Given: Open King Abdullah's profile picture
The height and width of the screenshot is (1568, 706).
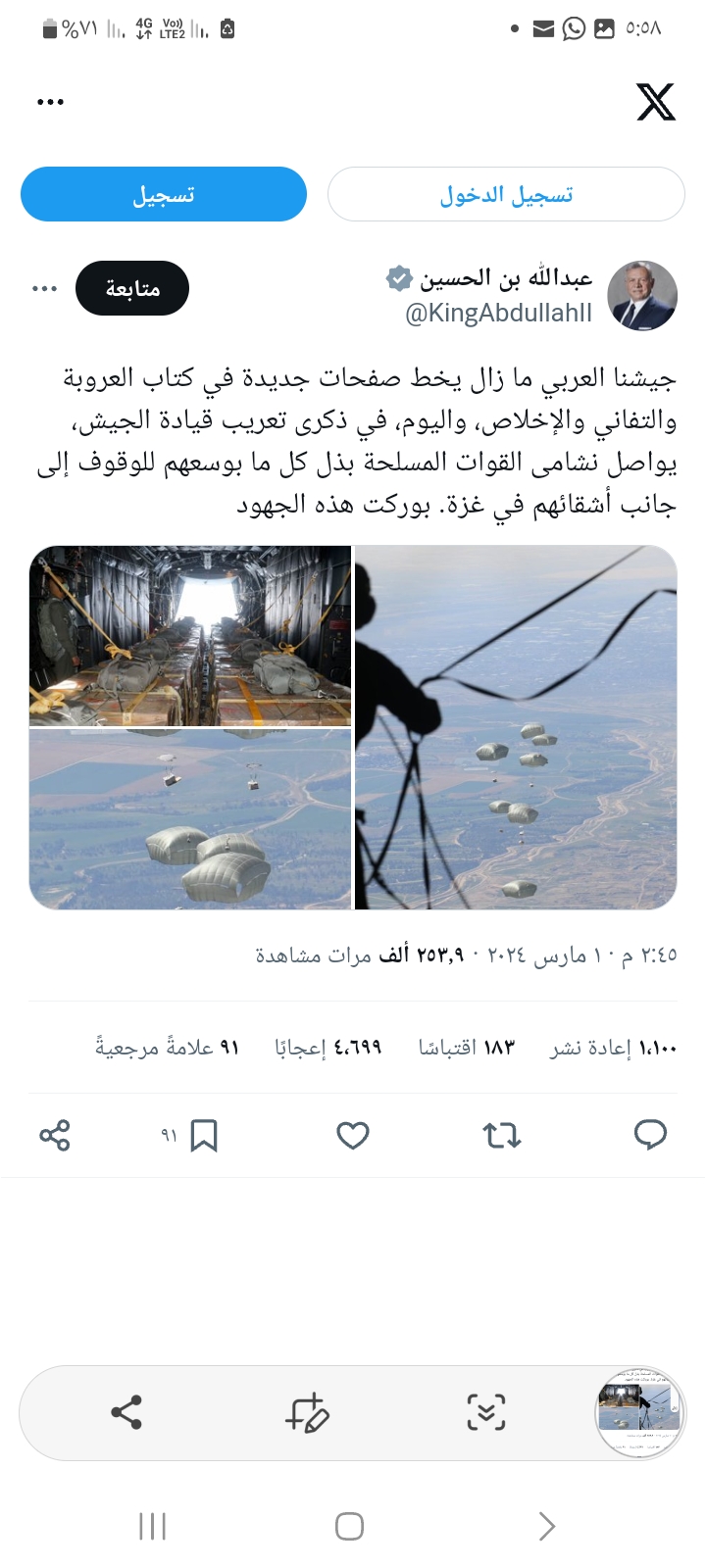Looking at the screenshot, I should (x=642, y=296).
